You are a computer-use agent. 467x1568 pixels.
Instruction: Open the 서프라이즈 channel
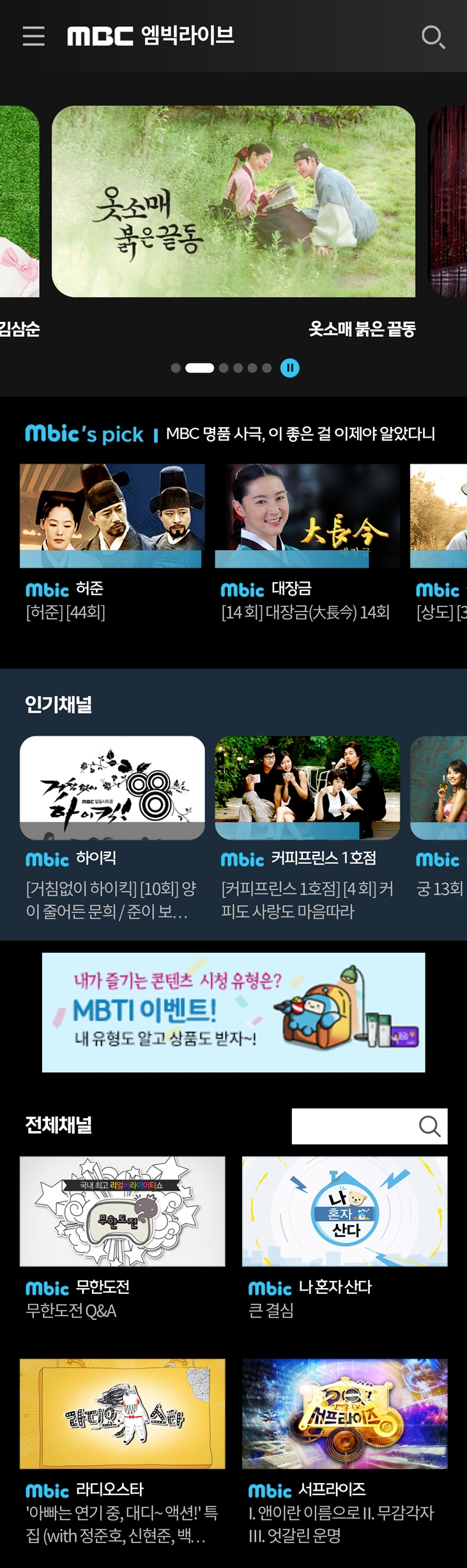(344, 1414)
